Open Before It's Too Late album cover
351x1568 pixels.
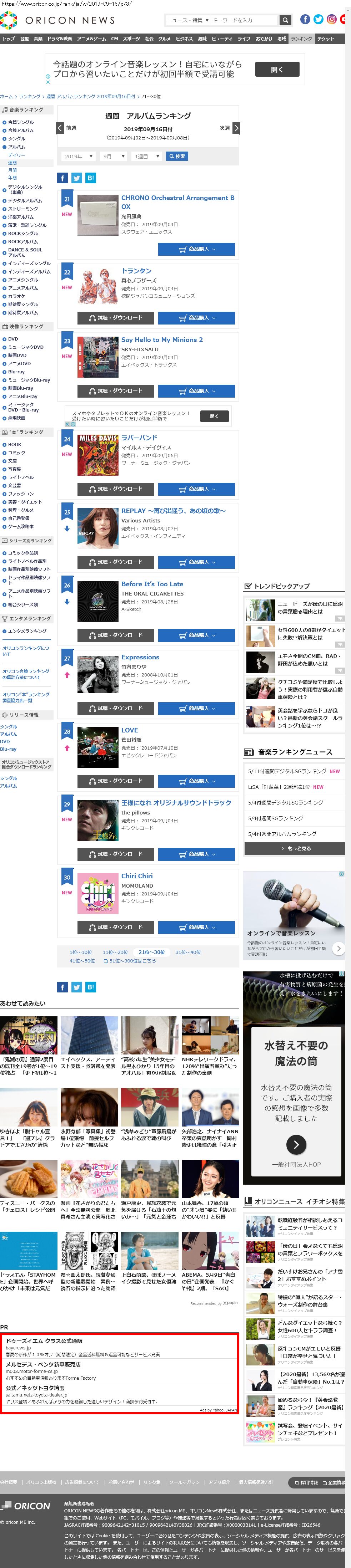[98, 601]
